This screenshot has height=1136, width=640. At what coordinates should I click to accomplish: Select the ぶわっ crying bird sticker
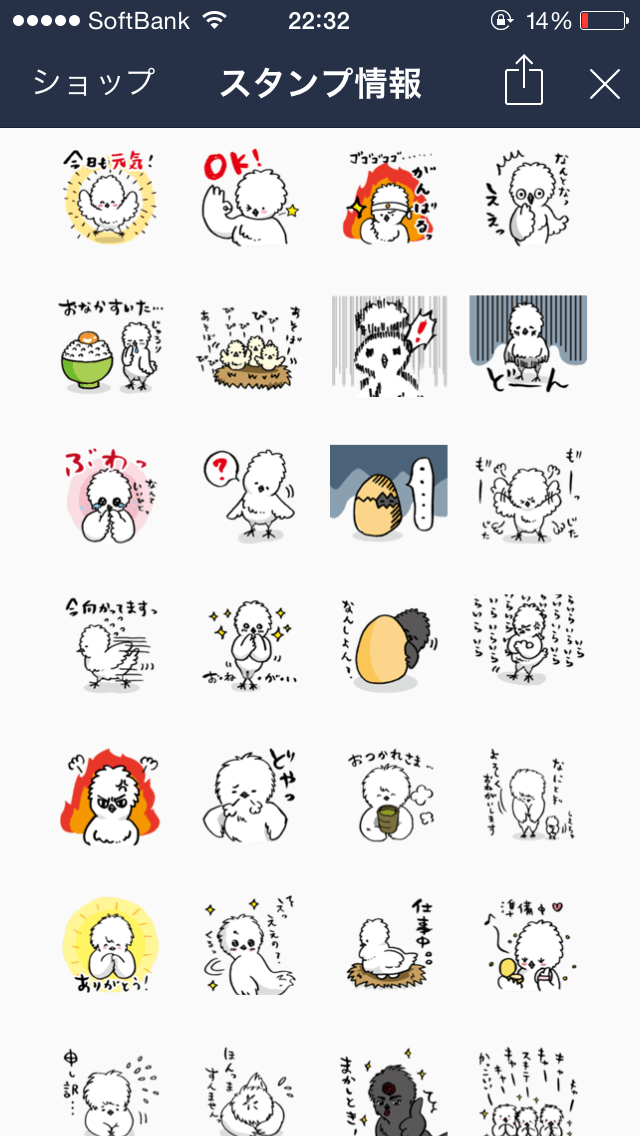tap(109, 495)
